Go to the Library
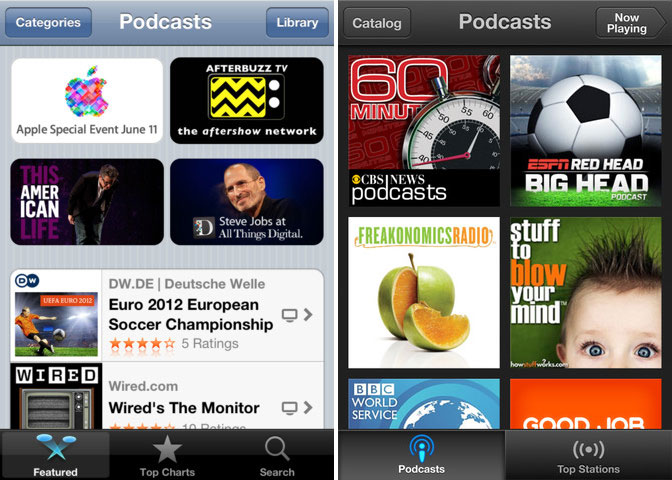Viewport: 672px width, 480px height. [x=297, y=22]
